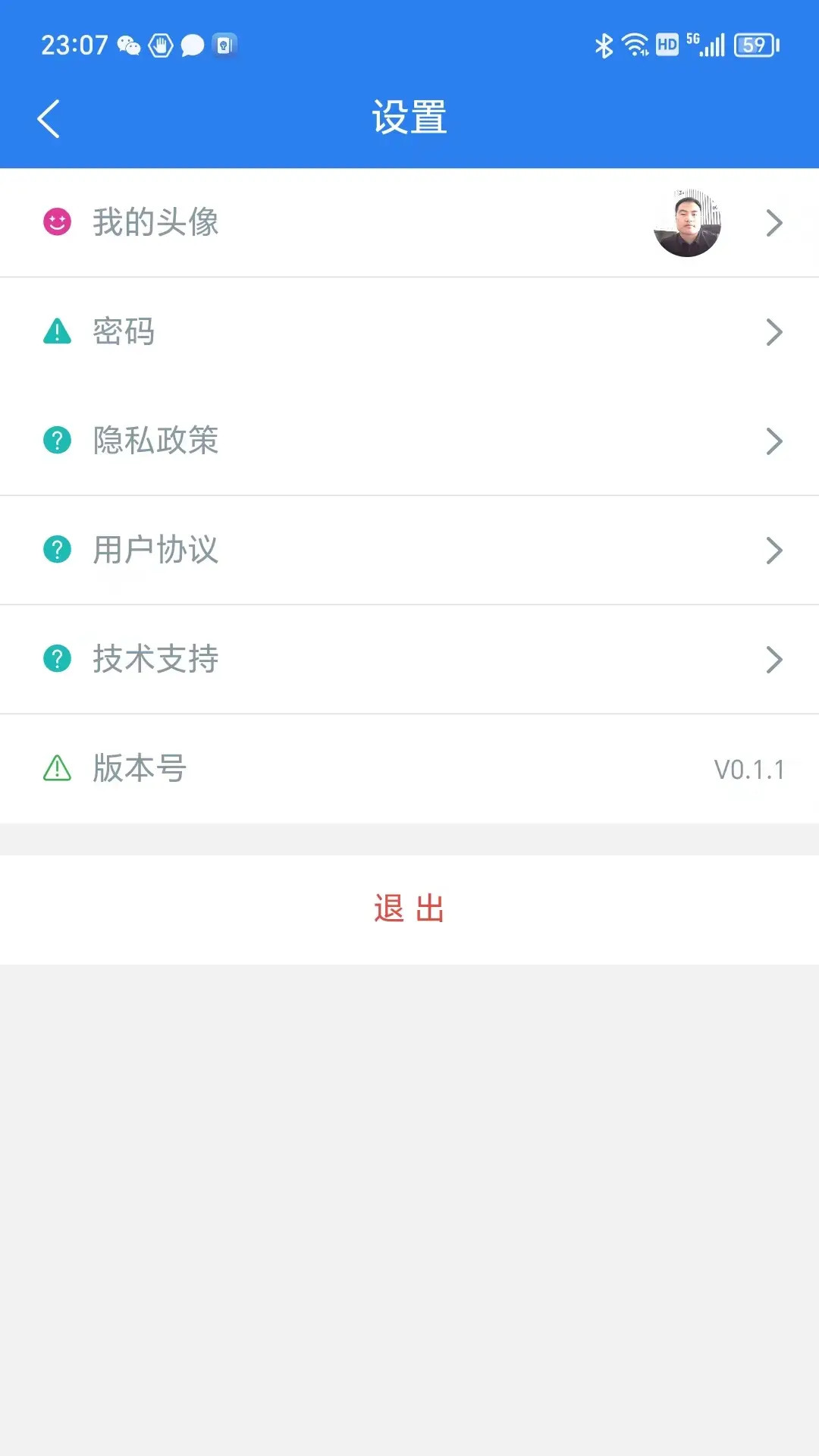View the 隐私政策 page
This screenshot has width=819, height=1456.
409,441
